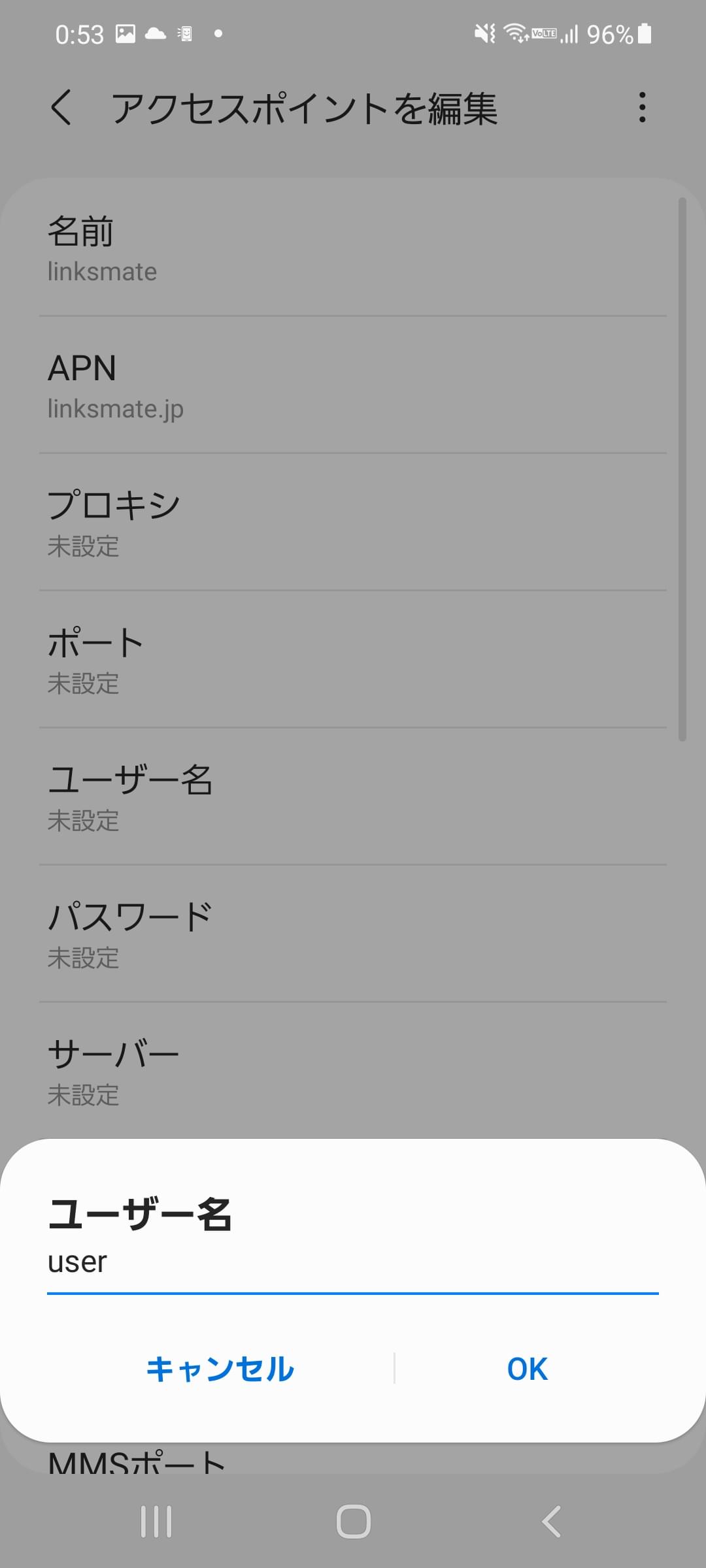
Task: Open the three-dot overflow menu
Action: pos(642,108)
